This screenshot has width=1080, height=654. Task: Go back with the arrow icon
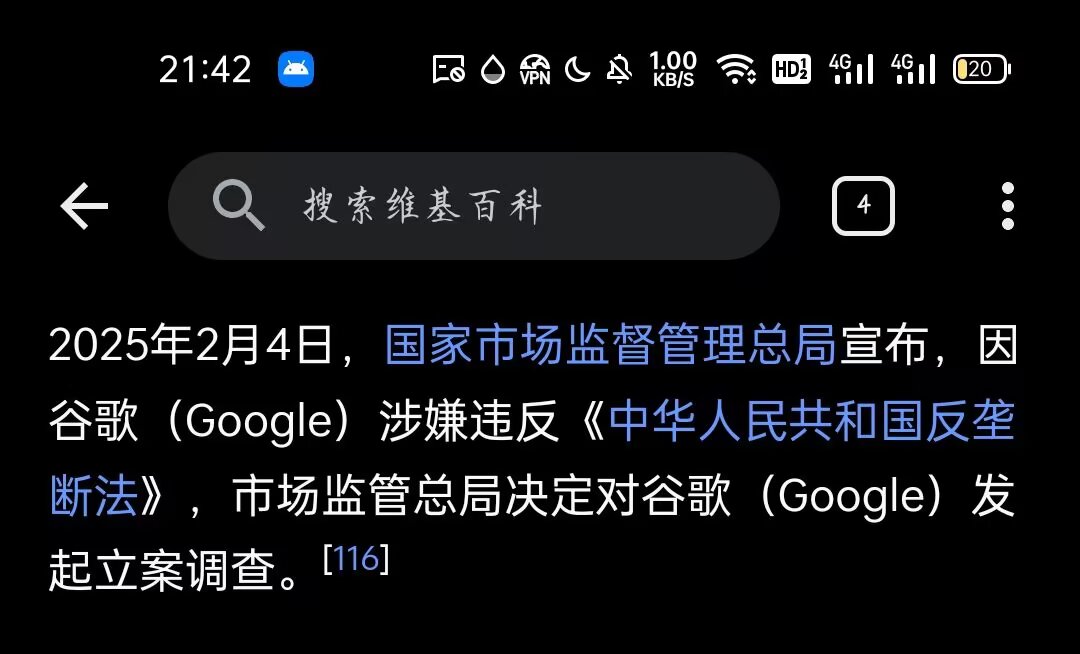click(84, 206)
